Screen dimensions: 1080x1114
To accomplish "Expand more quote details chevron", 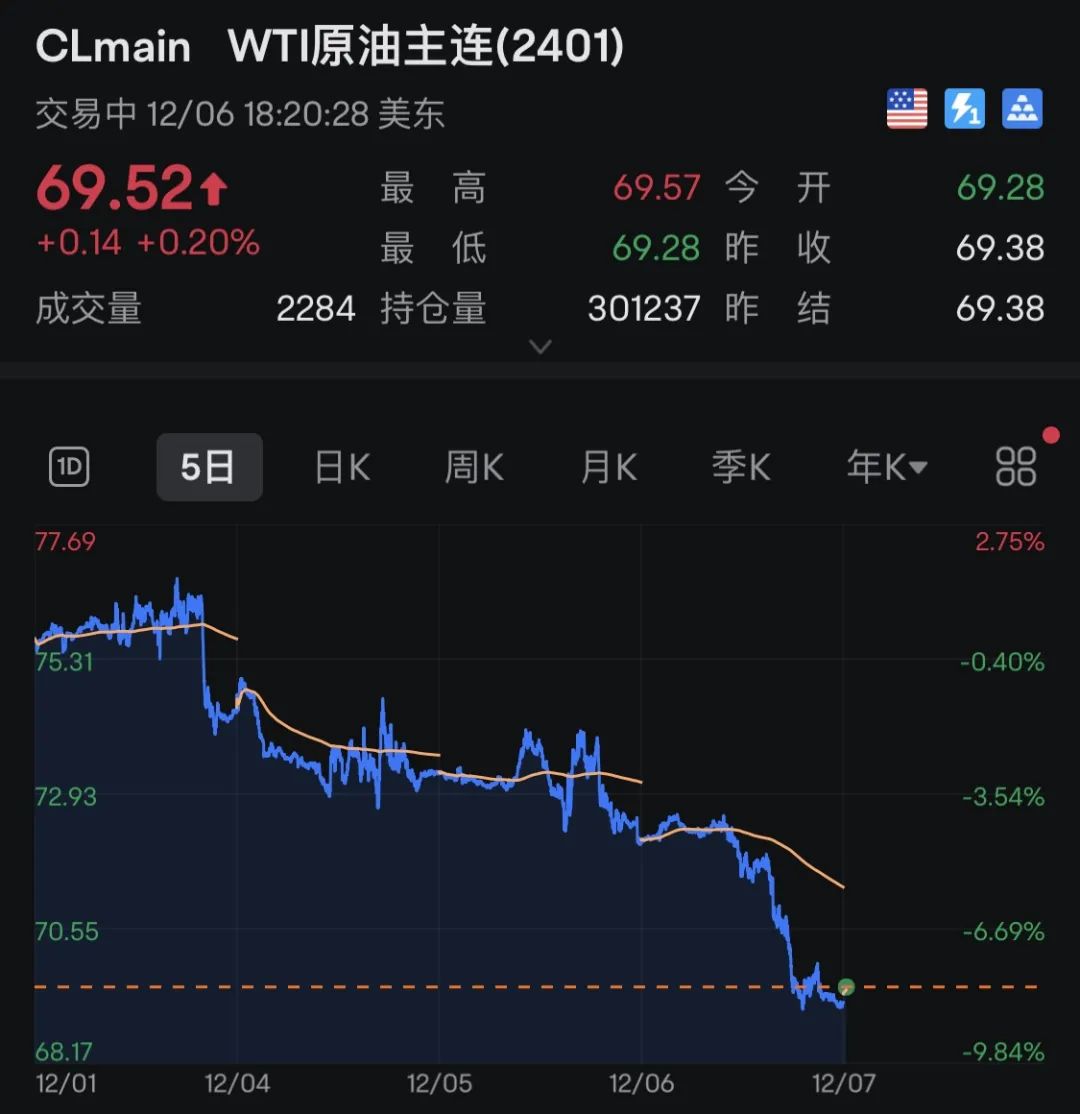I will pyautogui.click(x=541, y=347).
